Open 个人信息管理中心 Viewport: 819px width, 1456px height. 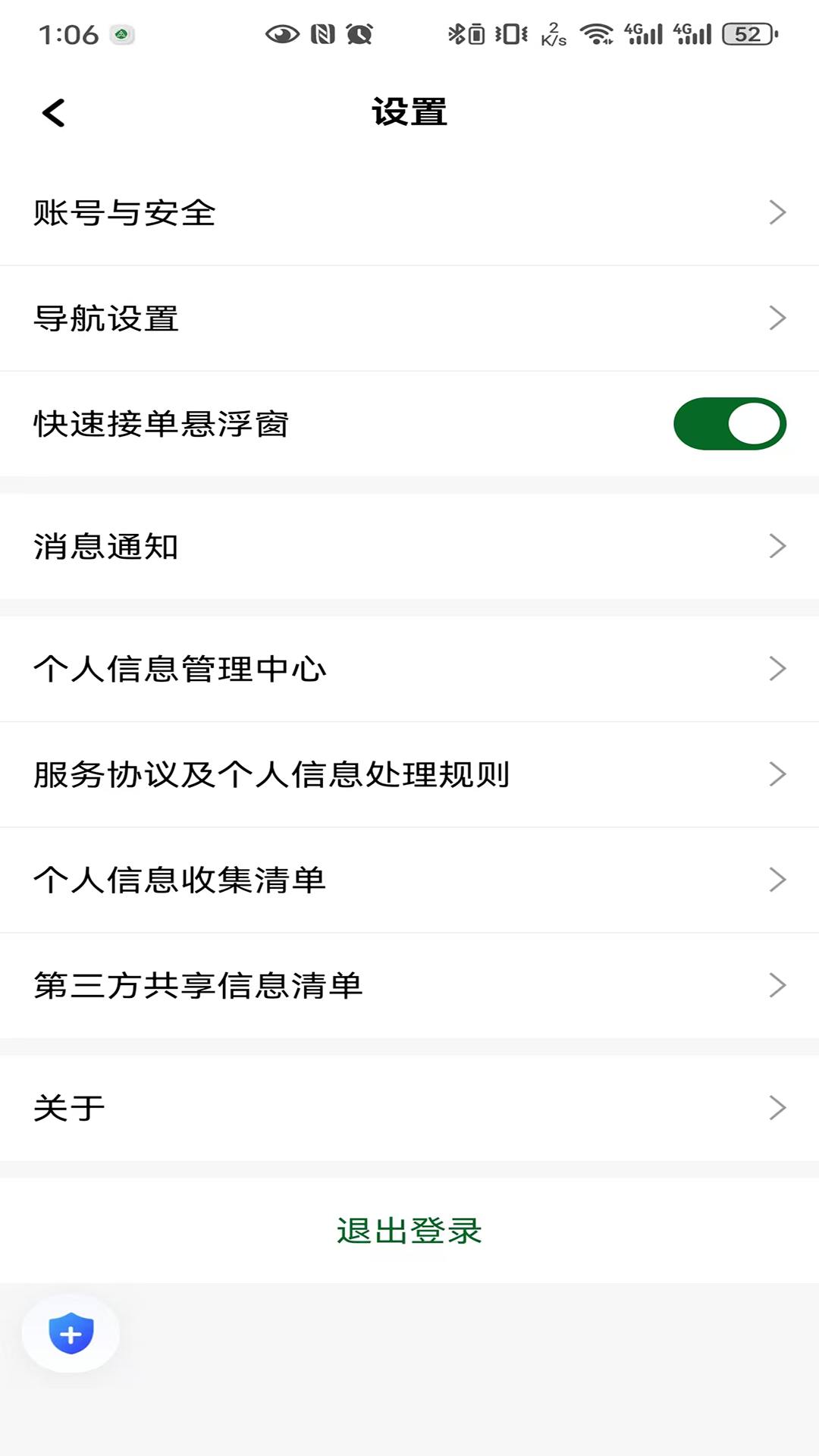409,667
